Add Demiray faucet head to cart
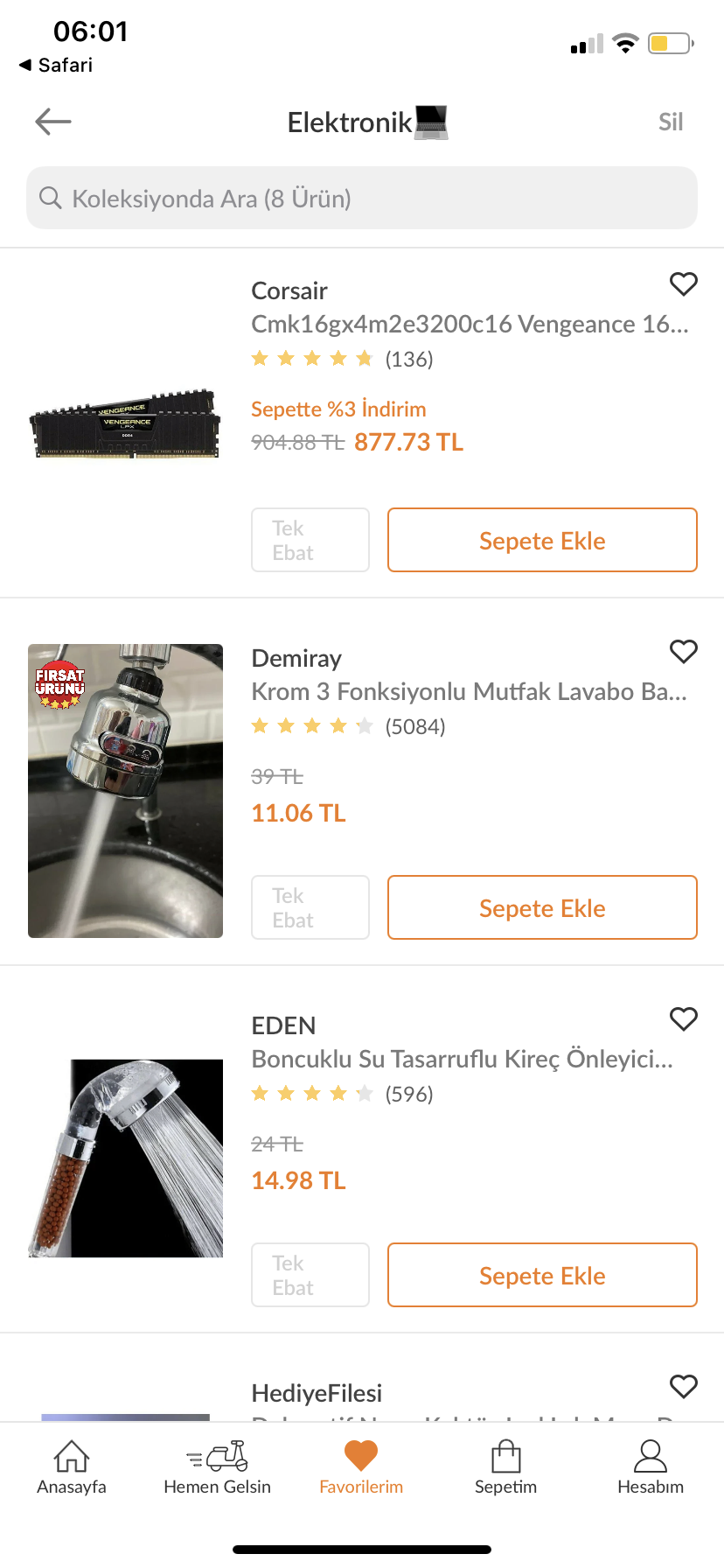Screen dimensions: 724x1568 tap(542, 908)
